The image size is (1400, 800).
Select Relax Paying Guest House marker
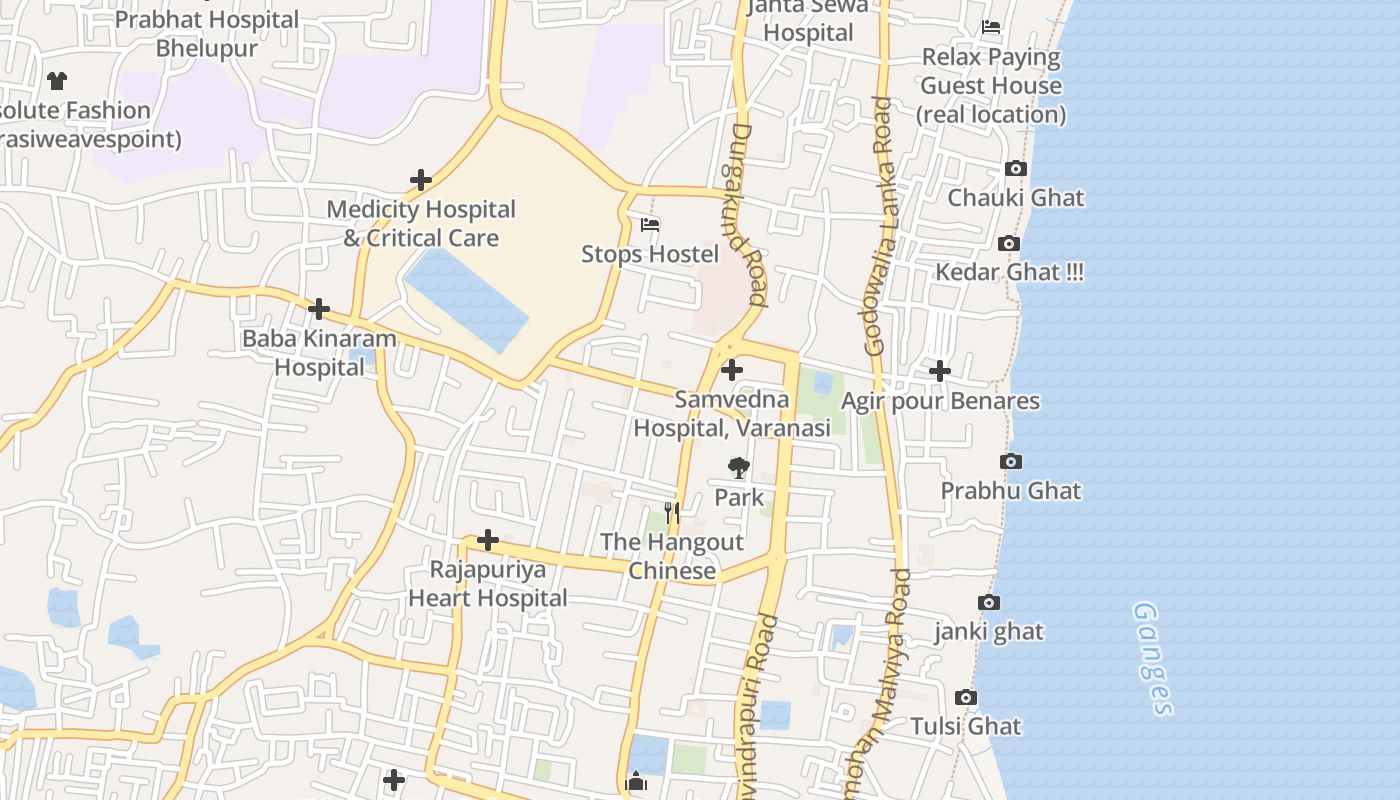[x=991, y=27]
